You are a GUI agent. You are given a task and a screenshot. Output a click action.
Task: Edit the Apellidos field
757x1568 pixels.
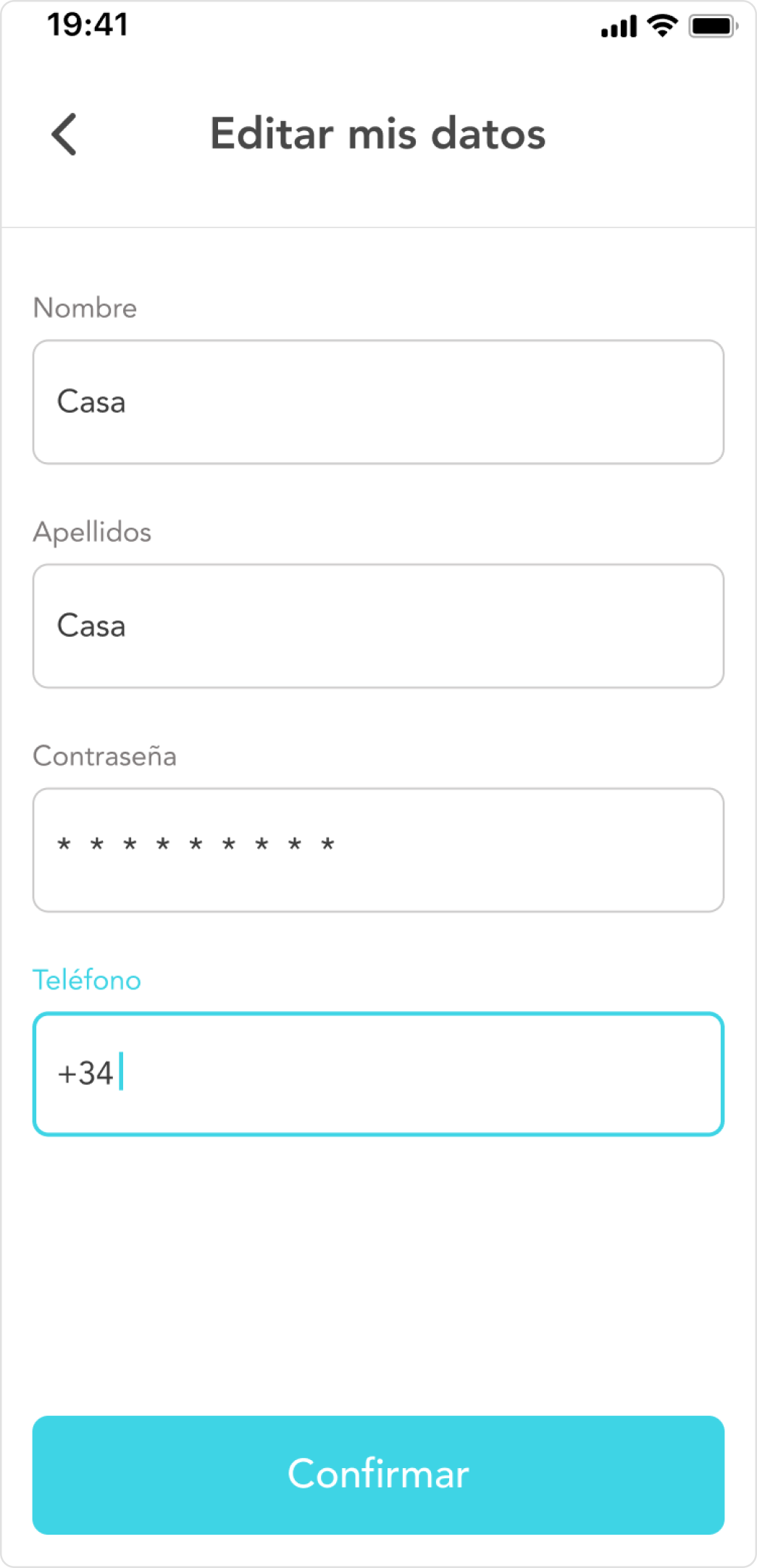click(x=378, y=626)
